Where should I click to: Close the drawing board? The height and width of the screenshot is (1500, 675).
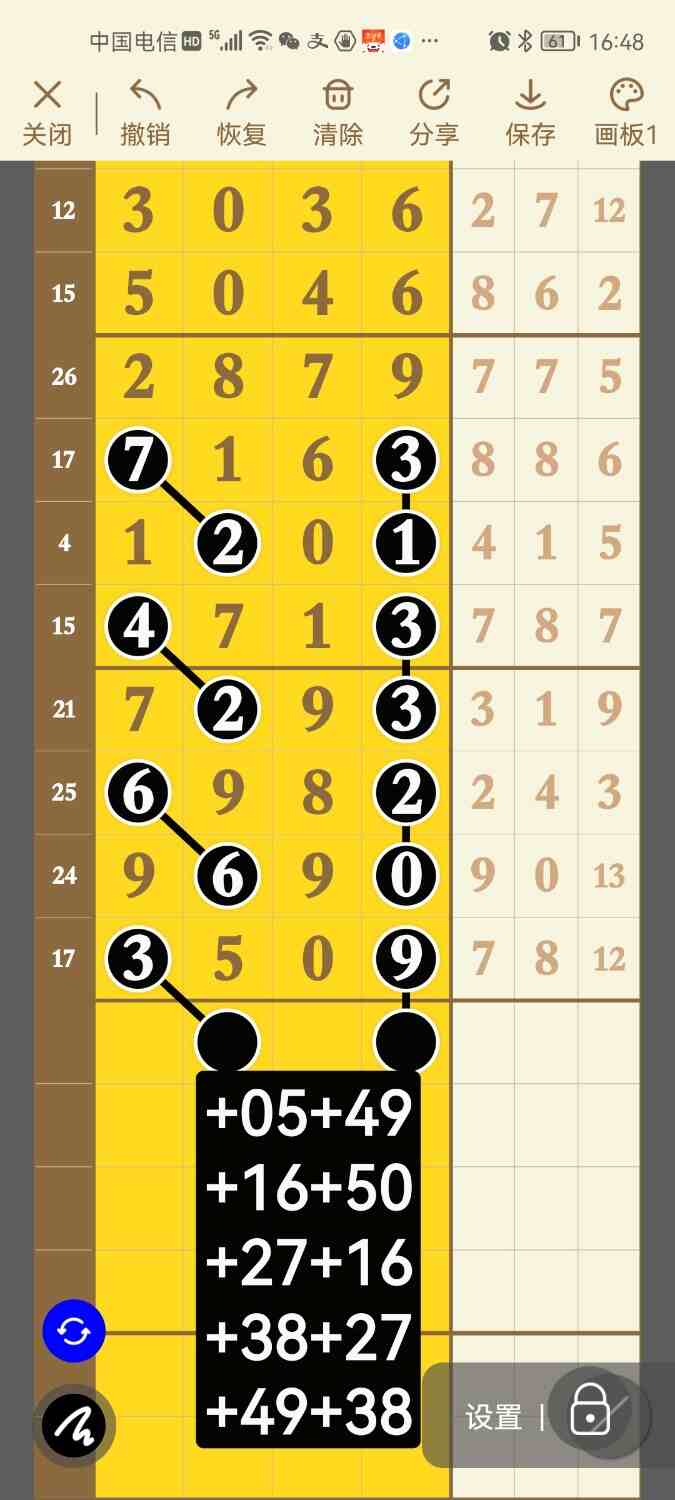pyautogui.click(x=47, y=114)
